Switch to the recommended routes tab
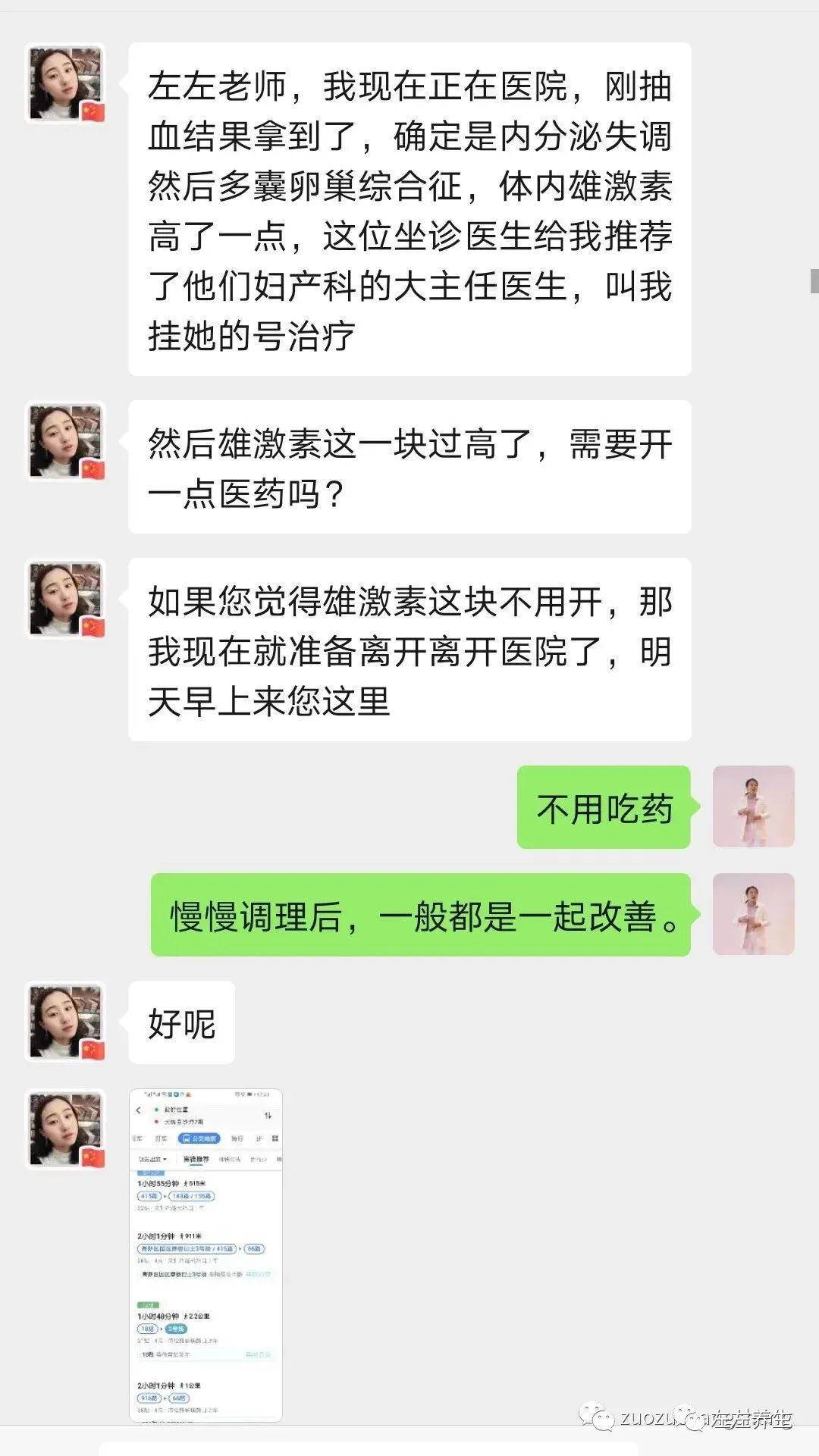819x1456 pixels. pyautogui.click(x=198, y=1159)
